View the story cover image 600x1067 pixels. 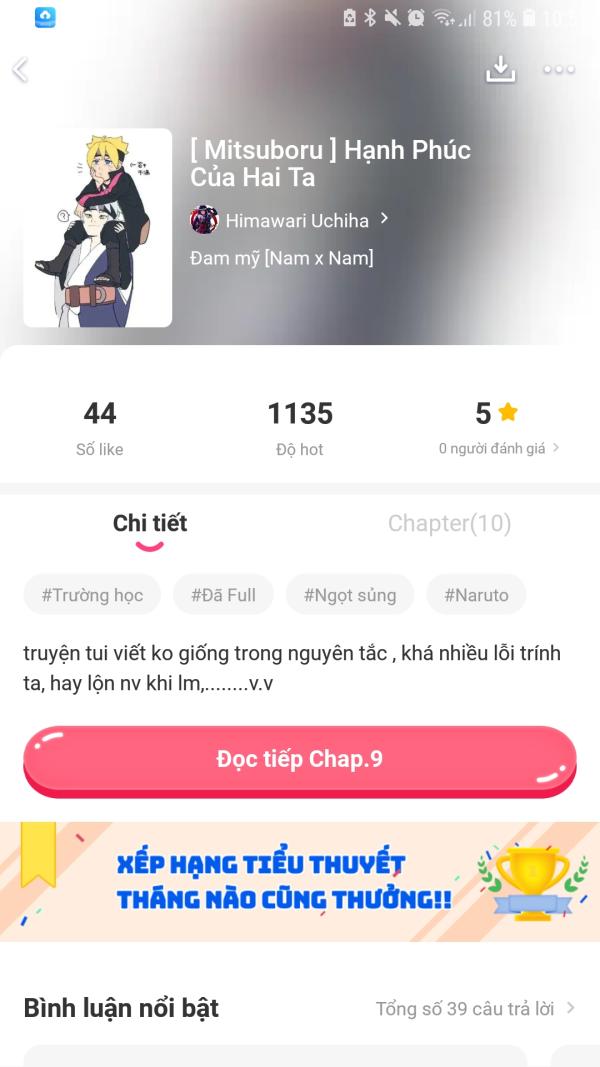[98, 228]
